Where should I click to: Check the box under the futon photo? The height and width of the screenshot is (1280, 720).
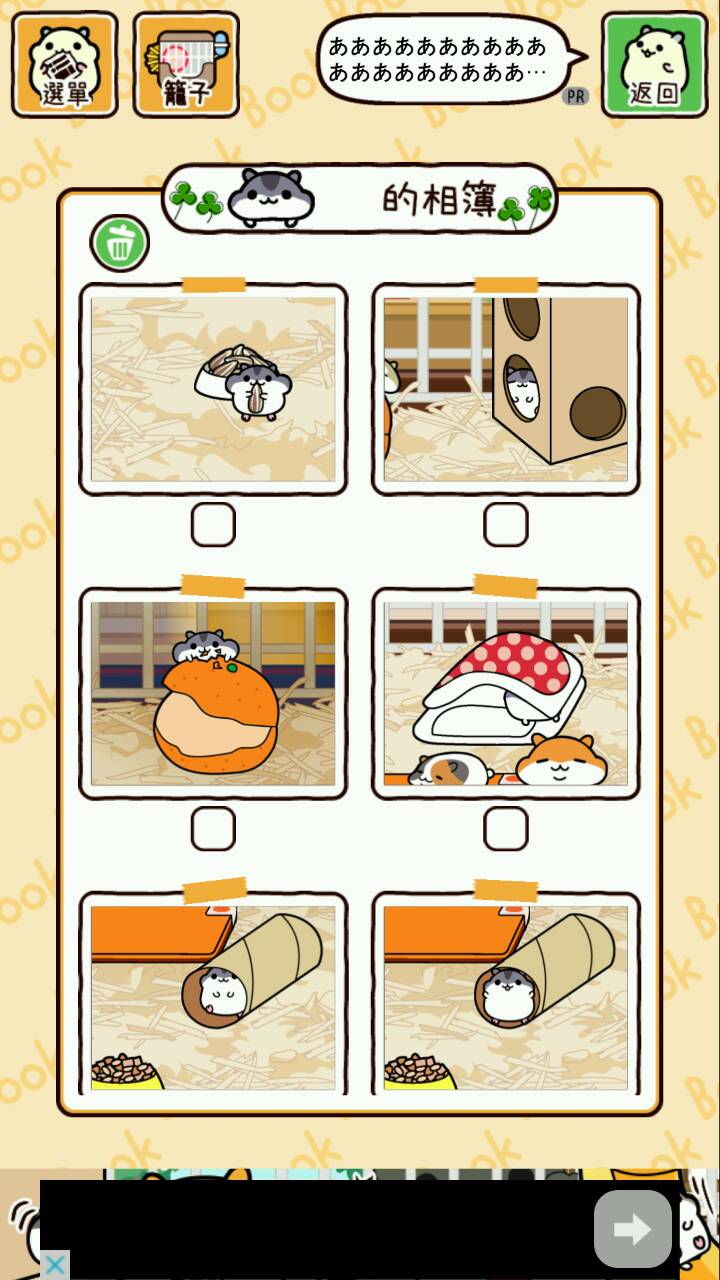[x=506, y=829]
